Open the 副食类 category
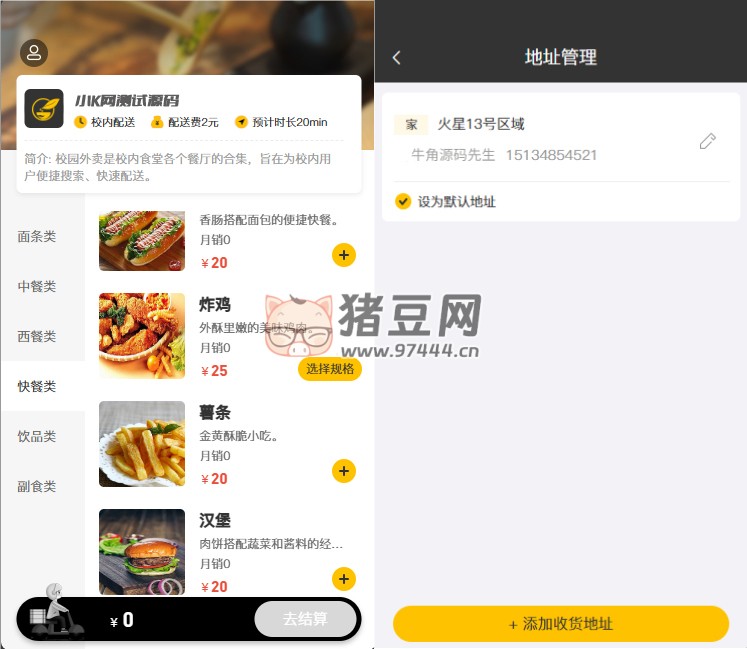This screenshot has width=747, height=649. (37, 486)
